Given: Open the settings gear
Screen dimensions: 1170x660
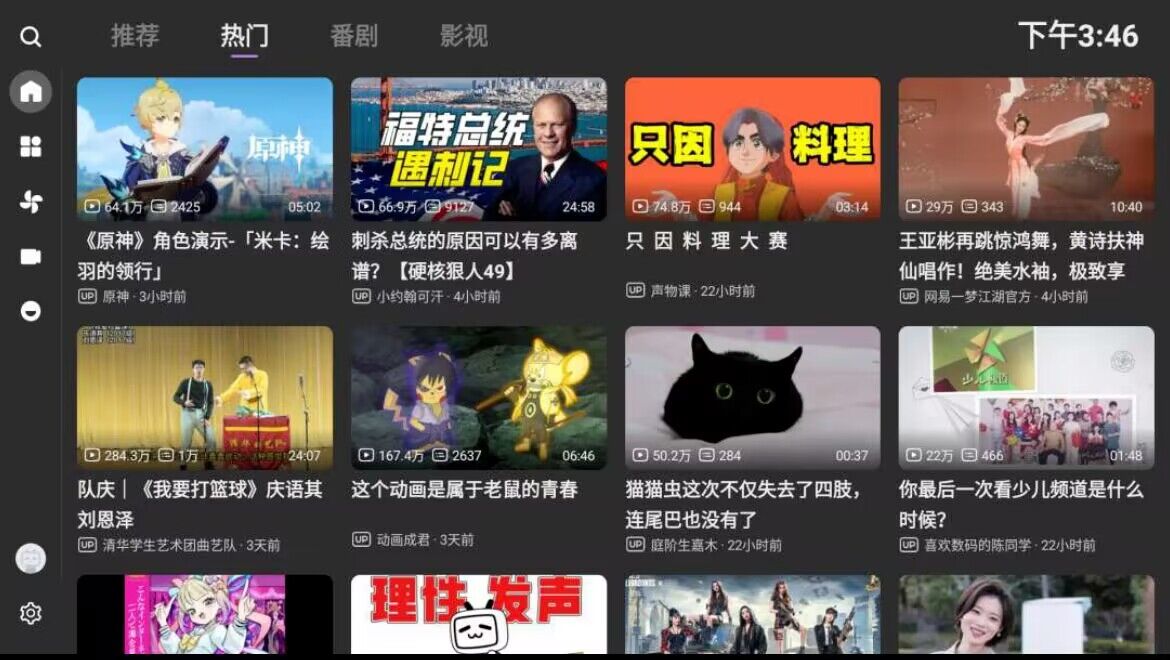Looking at the screenshot, I should [x=31, y=613].
